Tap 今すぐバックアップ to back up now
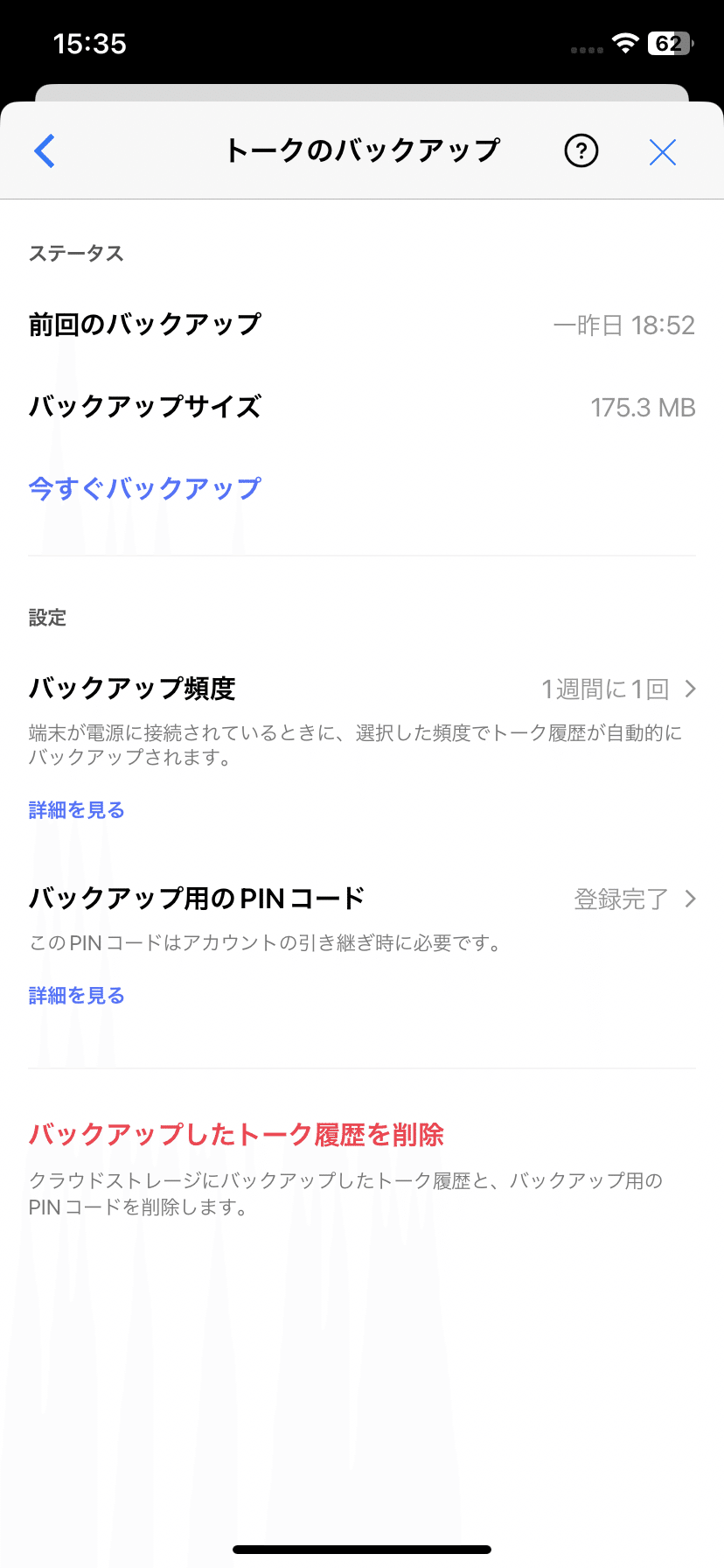The width and height of the screenshot is (724, 1568). pyautogui.click(x=145, y=488)
